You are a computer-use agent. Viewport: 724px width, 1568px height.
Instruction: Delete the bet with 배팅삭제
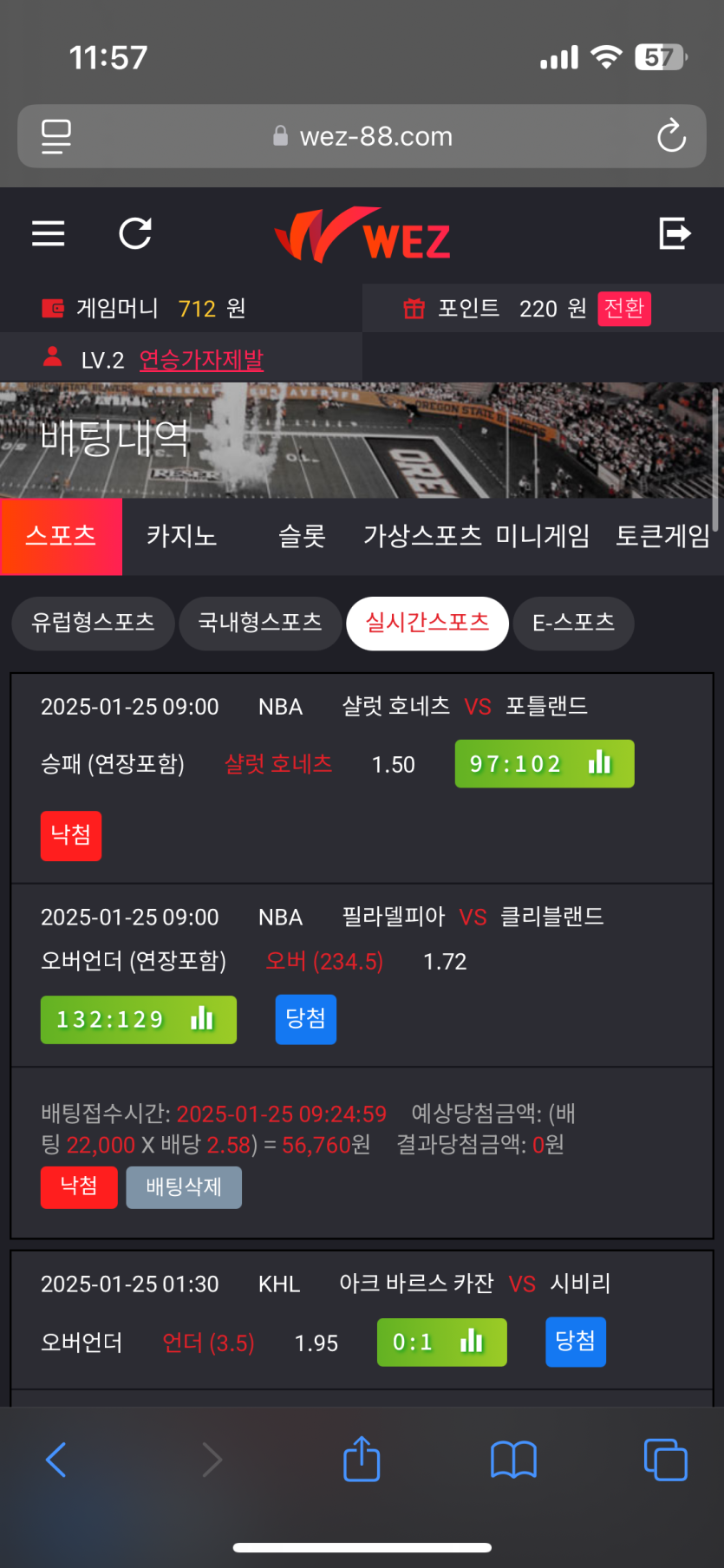pyautogui.click(x=184, y=1187)
